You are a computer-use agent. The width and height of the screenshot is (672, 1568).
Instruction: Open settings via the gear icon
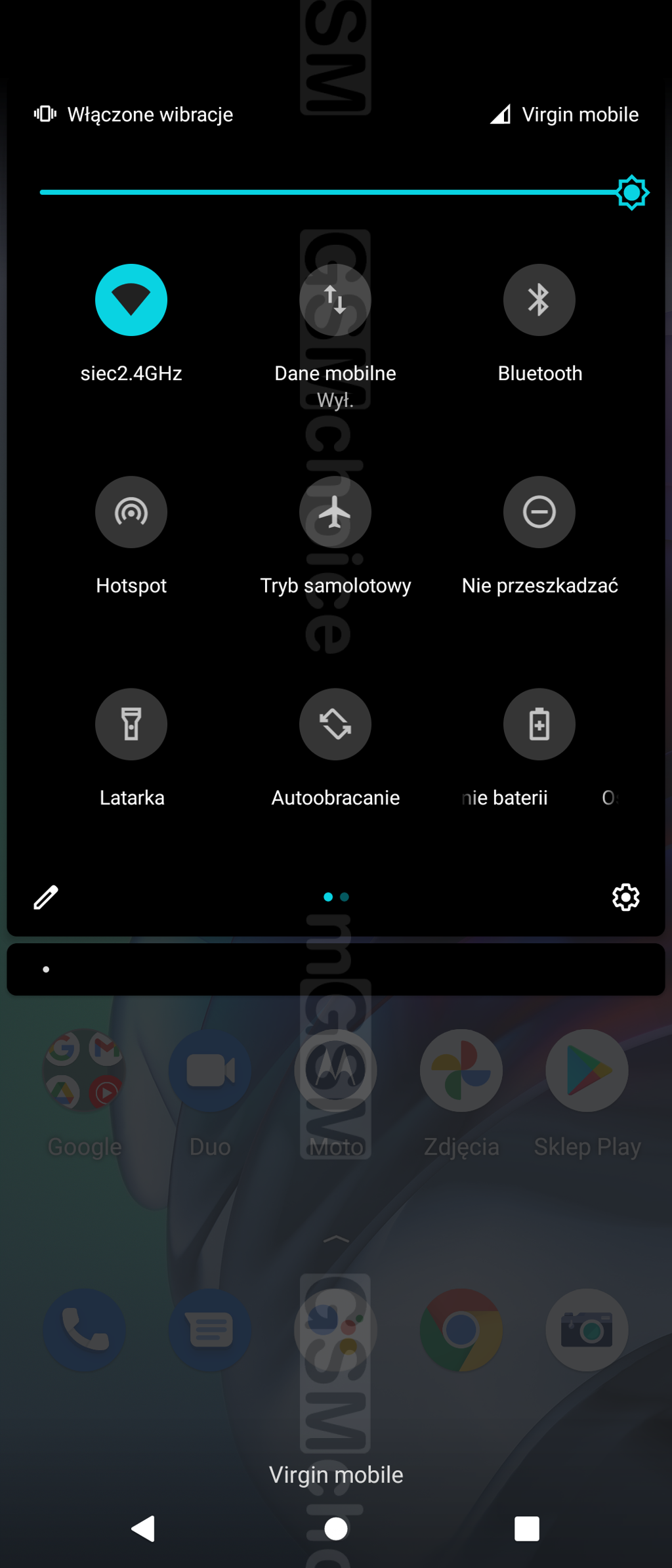[x=625, y=897]
